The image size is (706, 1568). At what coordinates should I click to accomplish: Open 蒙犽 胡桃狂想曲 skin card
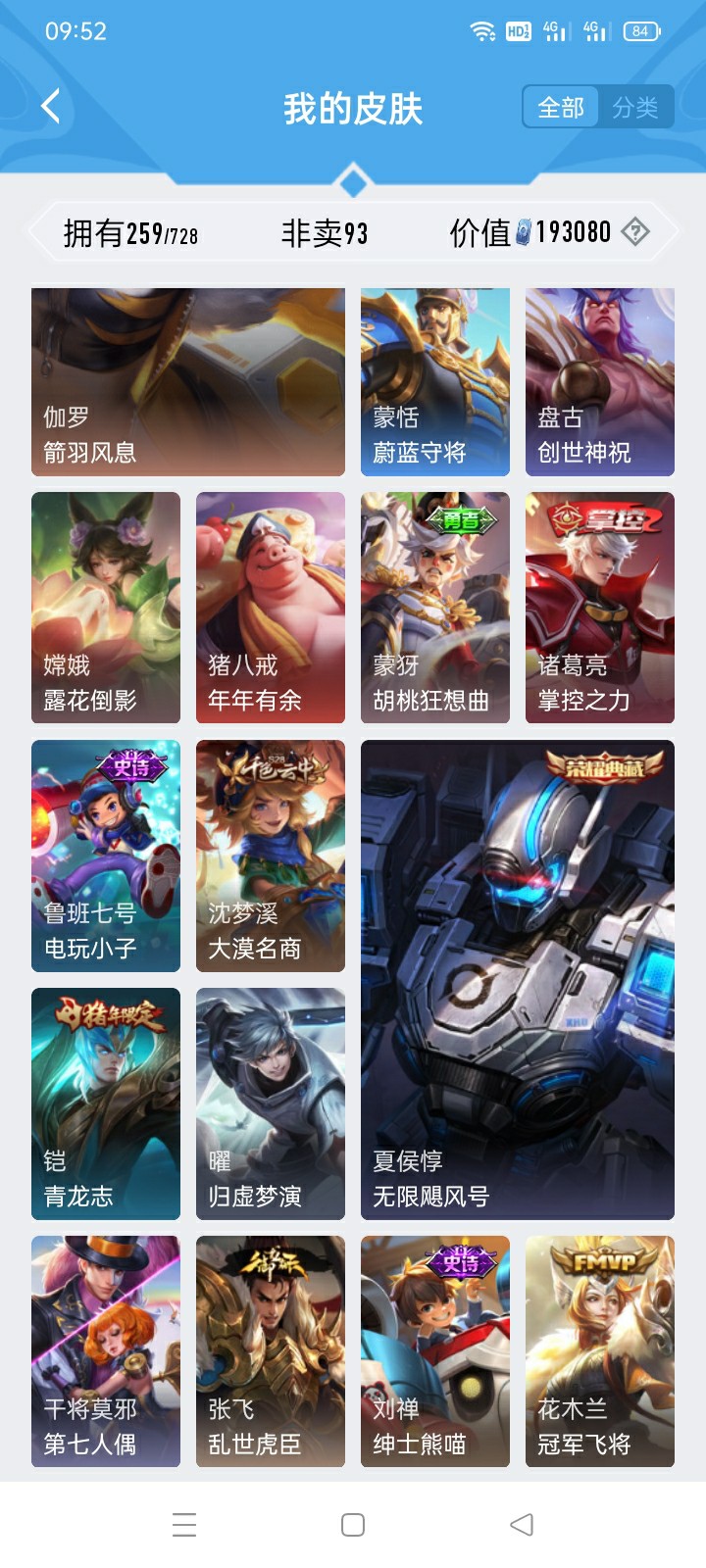click(435, 608)
